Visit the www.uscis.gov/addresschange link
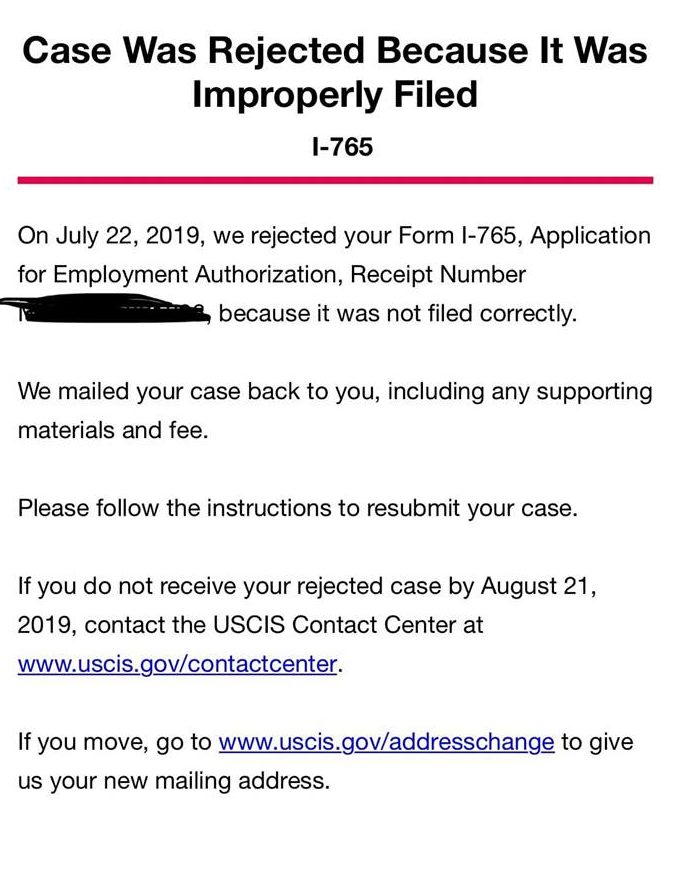The image size is (674, 873). point(385,742)
